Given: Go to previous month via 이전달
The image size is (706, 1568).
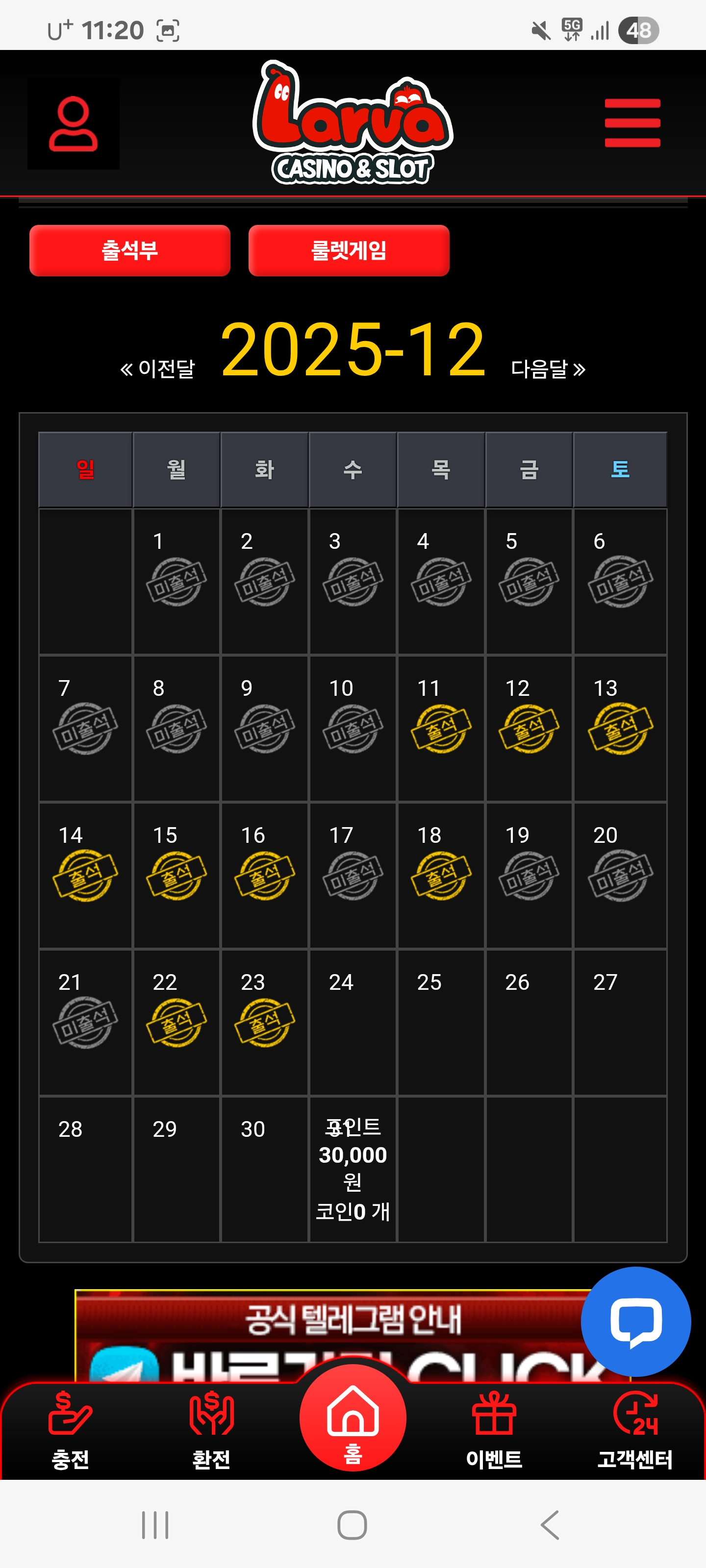Looking at the screenshot, I should (x=158, y=368).
